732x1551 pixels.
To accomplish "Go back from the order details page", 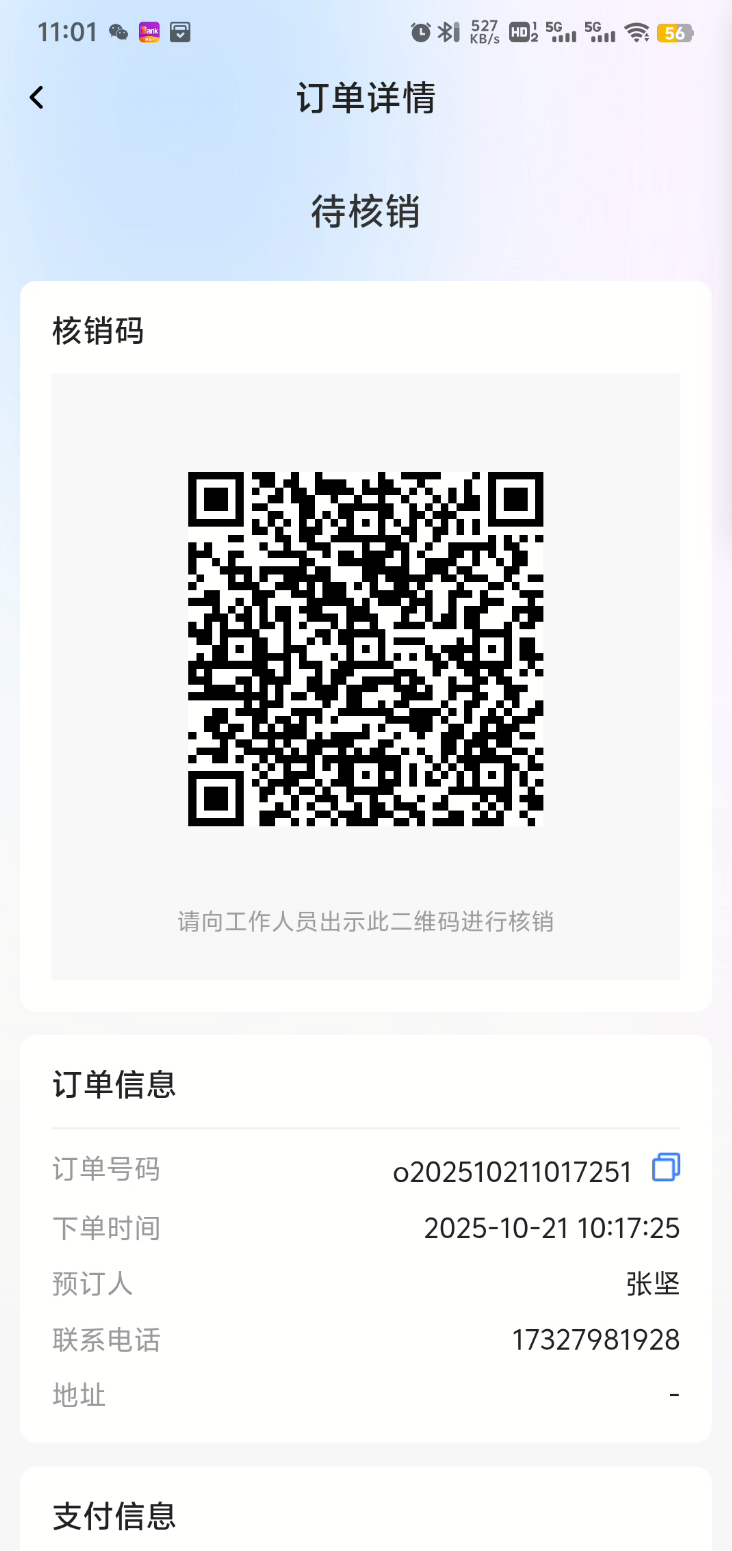I will click(37, 98).
